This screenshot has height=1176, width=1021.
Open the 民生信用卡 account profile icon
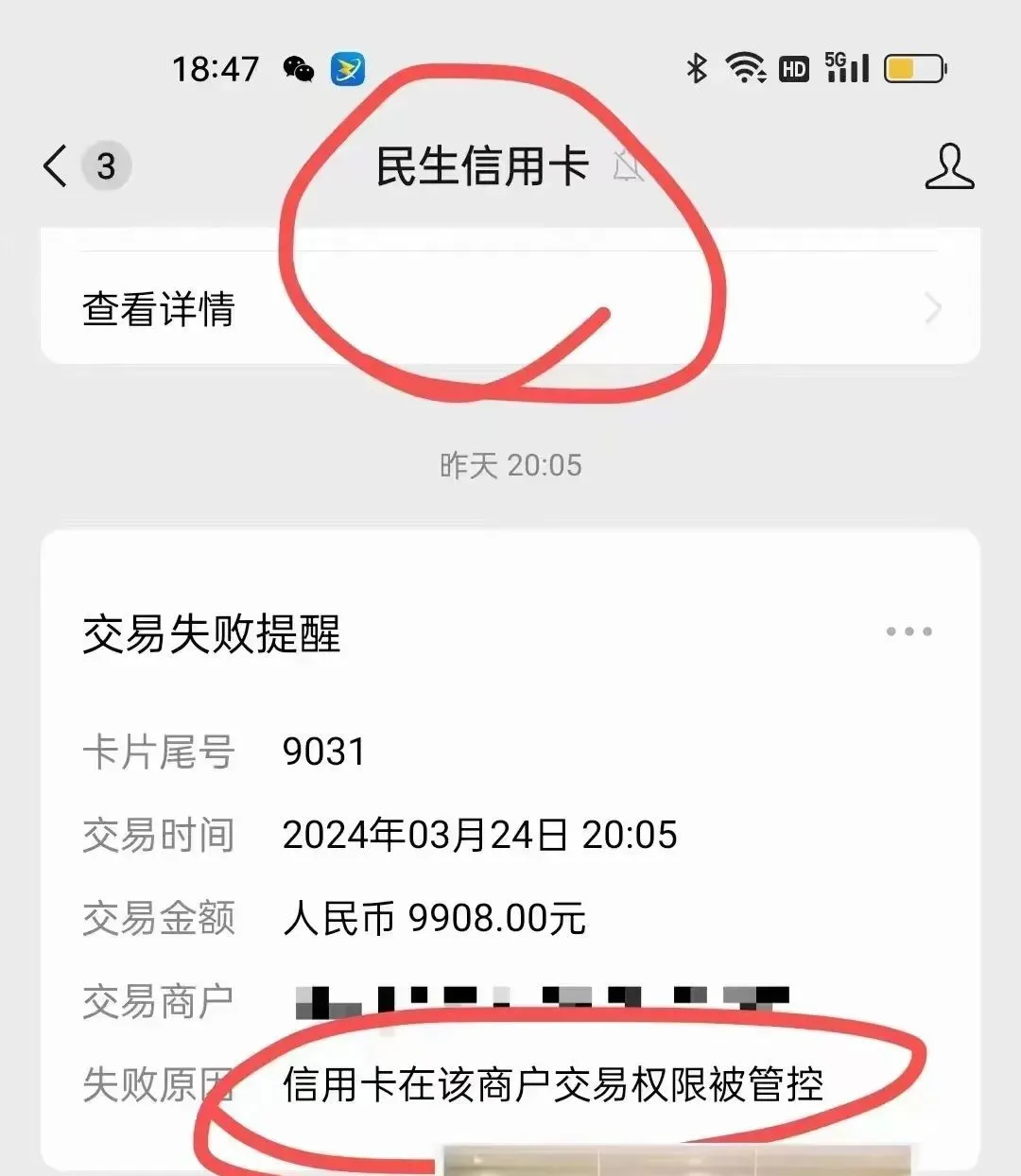coord(950,165)
